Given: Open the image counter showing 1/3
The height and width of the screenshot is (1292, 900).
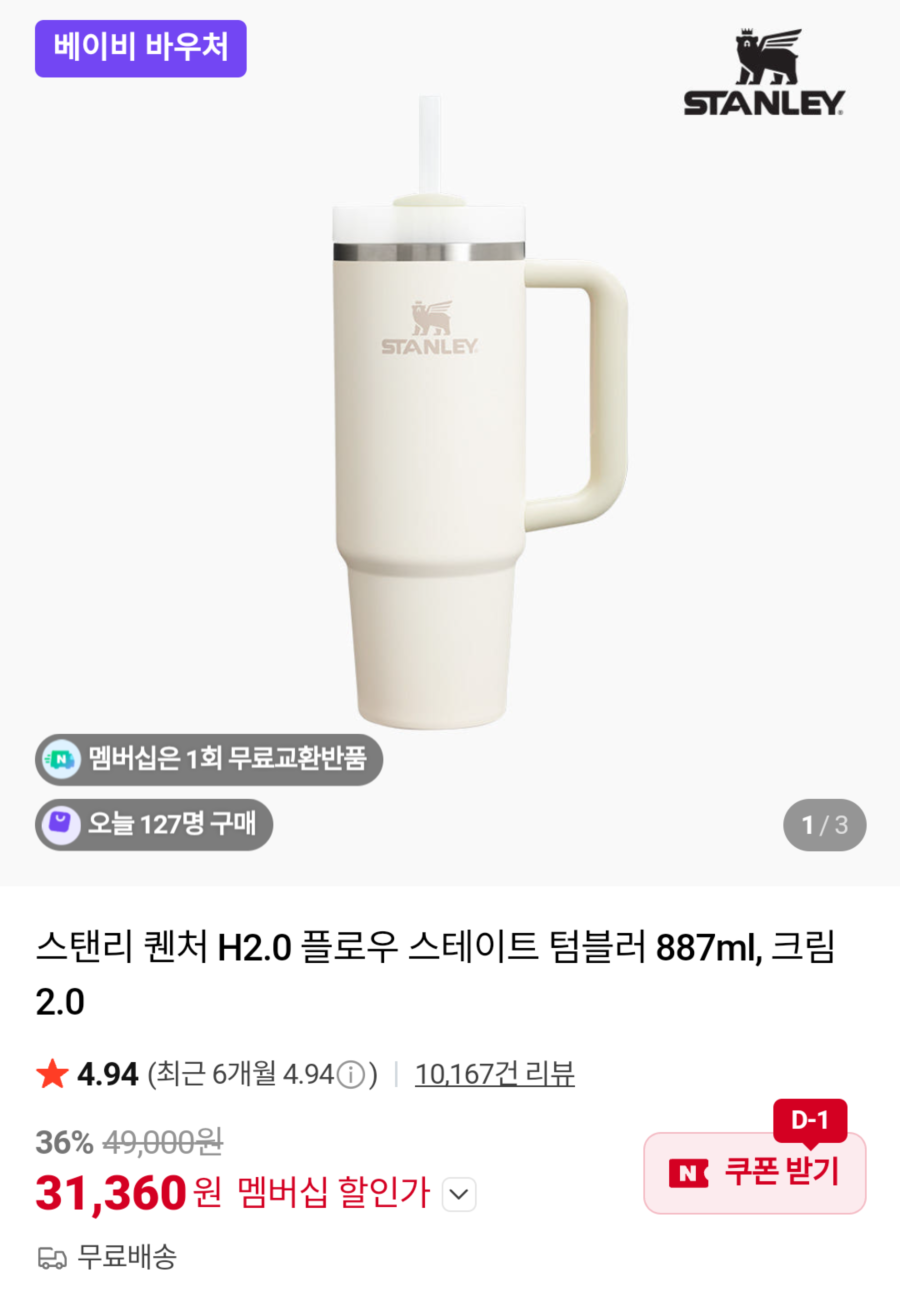Looking at the screenshot, I should point(824,825).
